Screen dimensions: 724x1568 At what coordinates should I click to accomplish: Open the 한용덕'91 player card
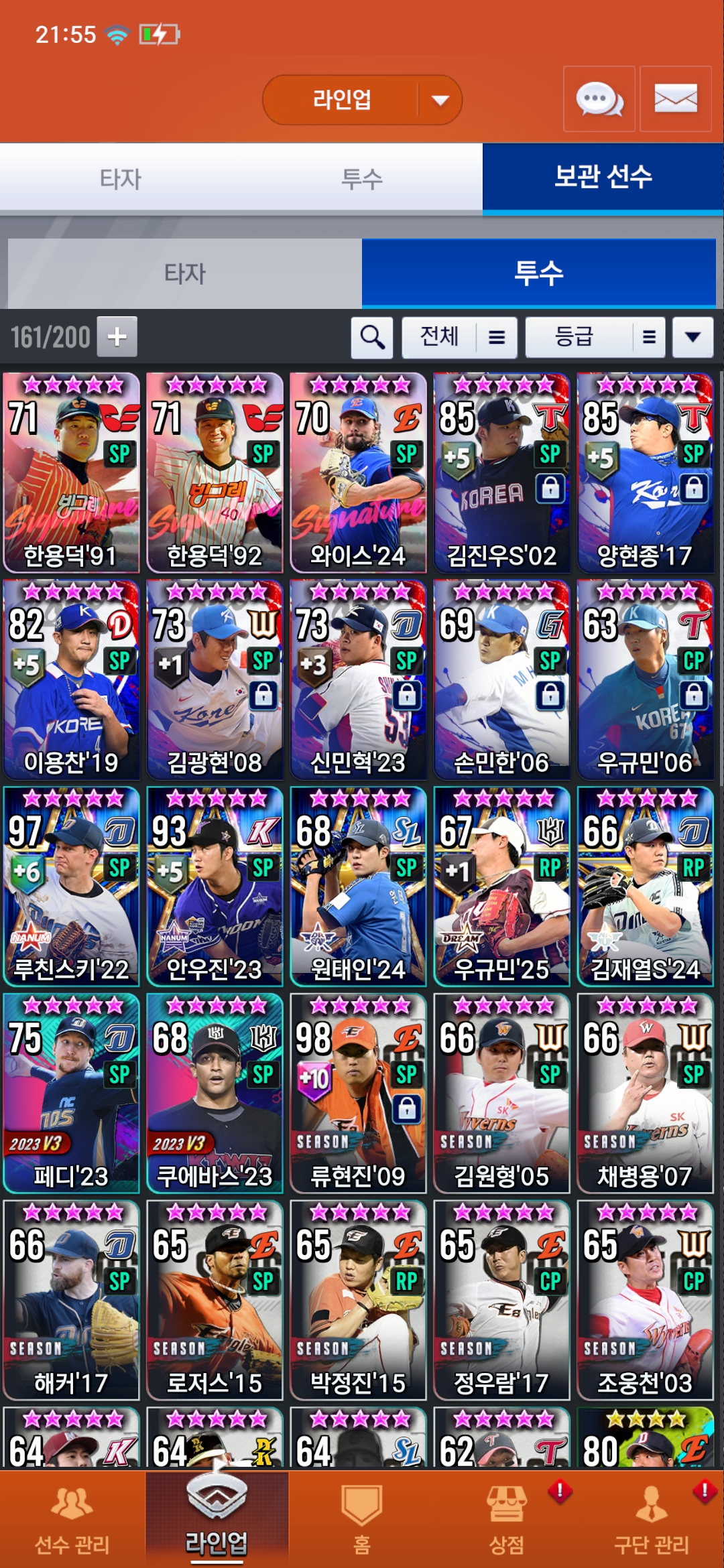coord(71,472)
